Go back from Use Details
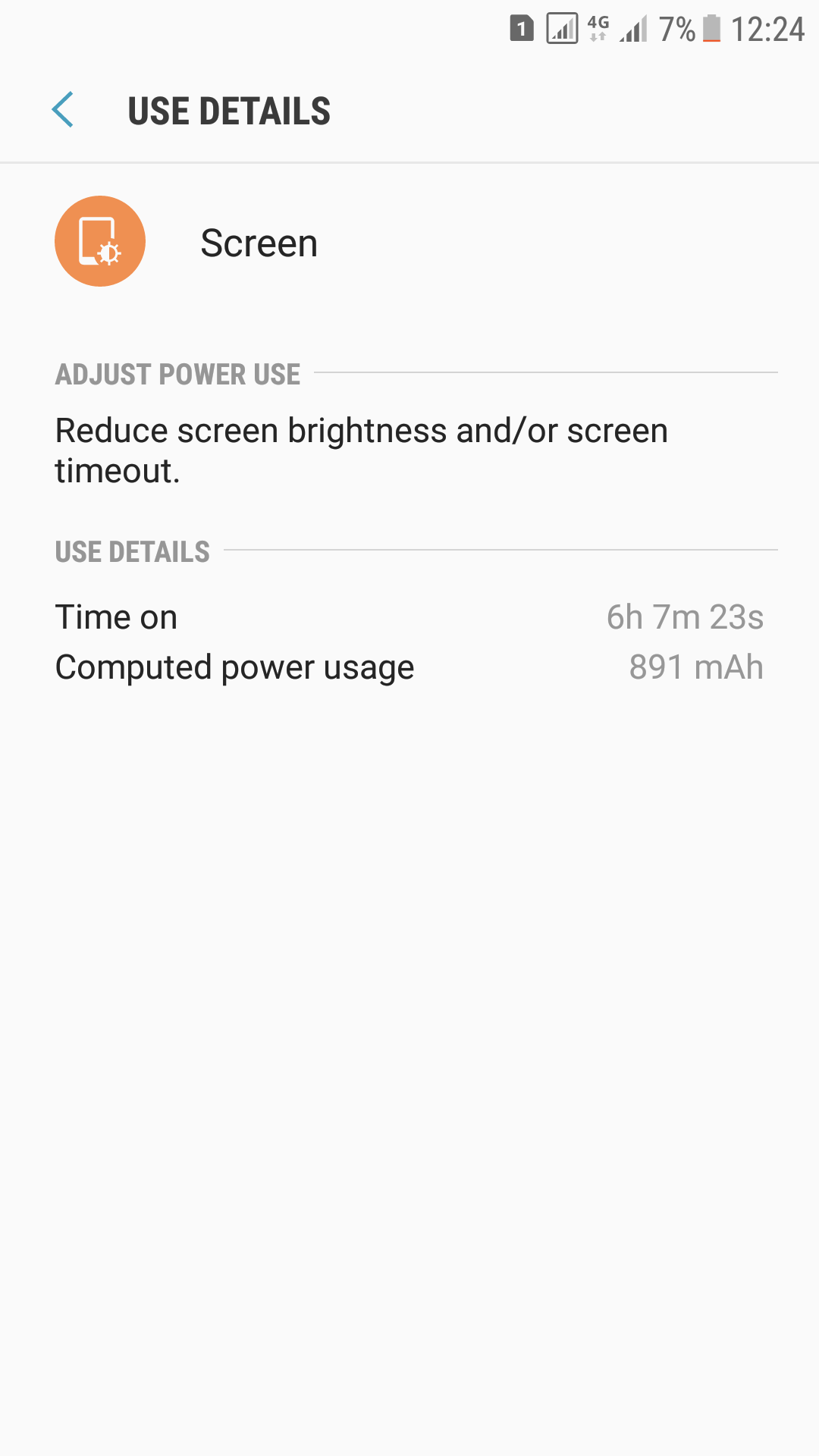 pyautogui.click(x=63, y=110)
